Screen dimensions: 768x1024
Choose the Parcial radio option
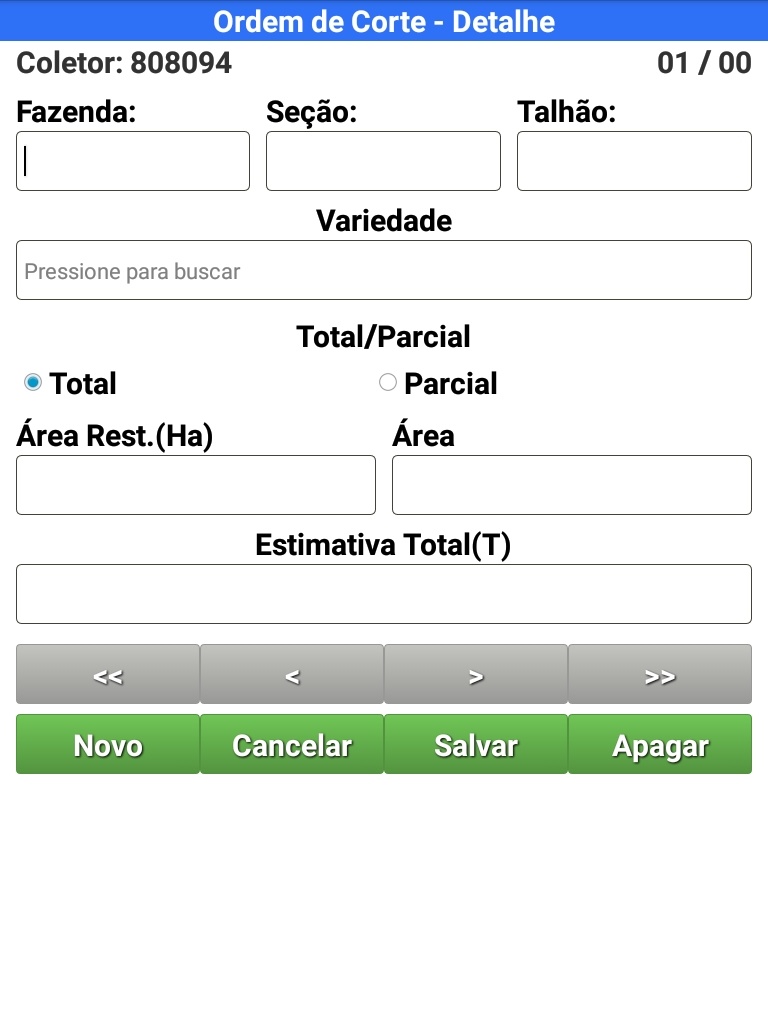(x=388, y=383)
